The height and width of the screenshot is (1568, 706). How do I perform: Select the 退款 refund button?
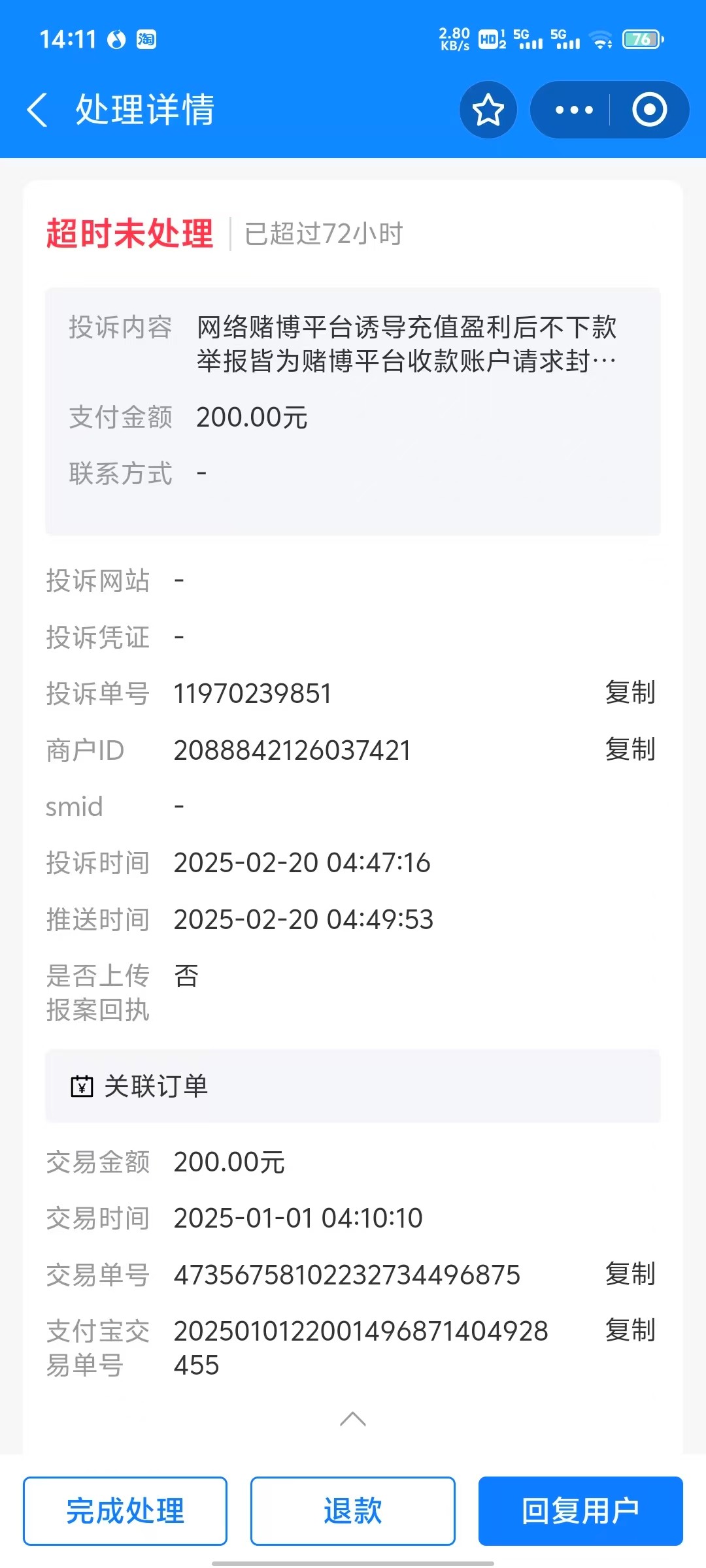353,1511
